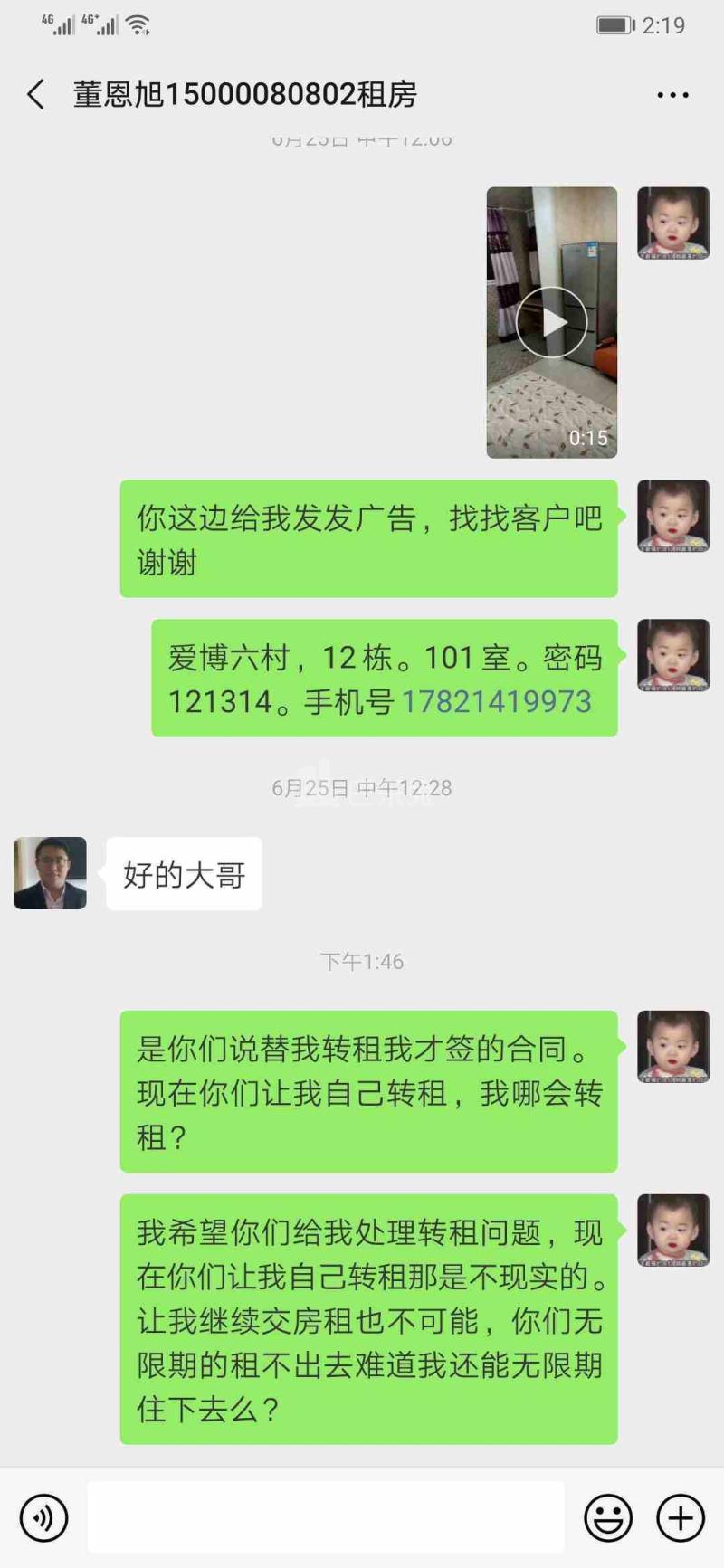724x1568 pixels.
Task: Open my avatar beside the video message
Action: [673, 223]
